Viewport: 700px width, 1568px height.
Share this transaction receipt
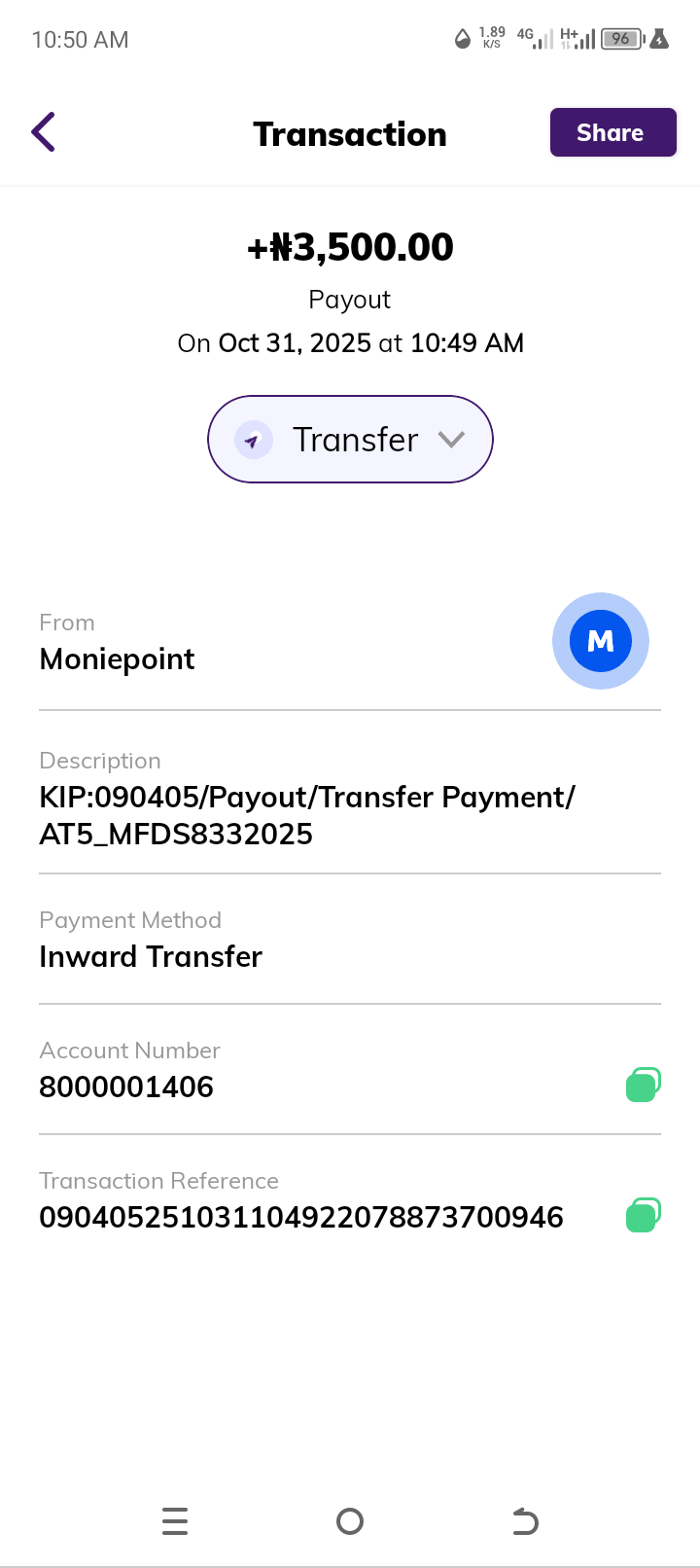(x=612, y=132)
